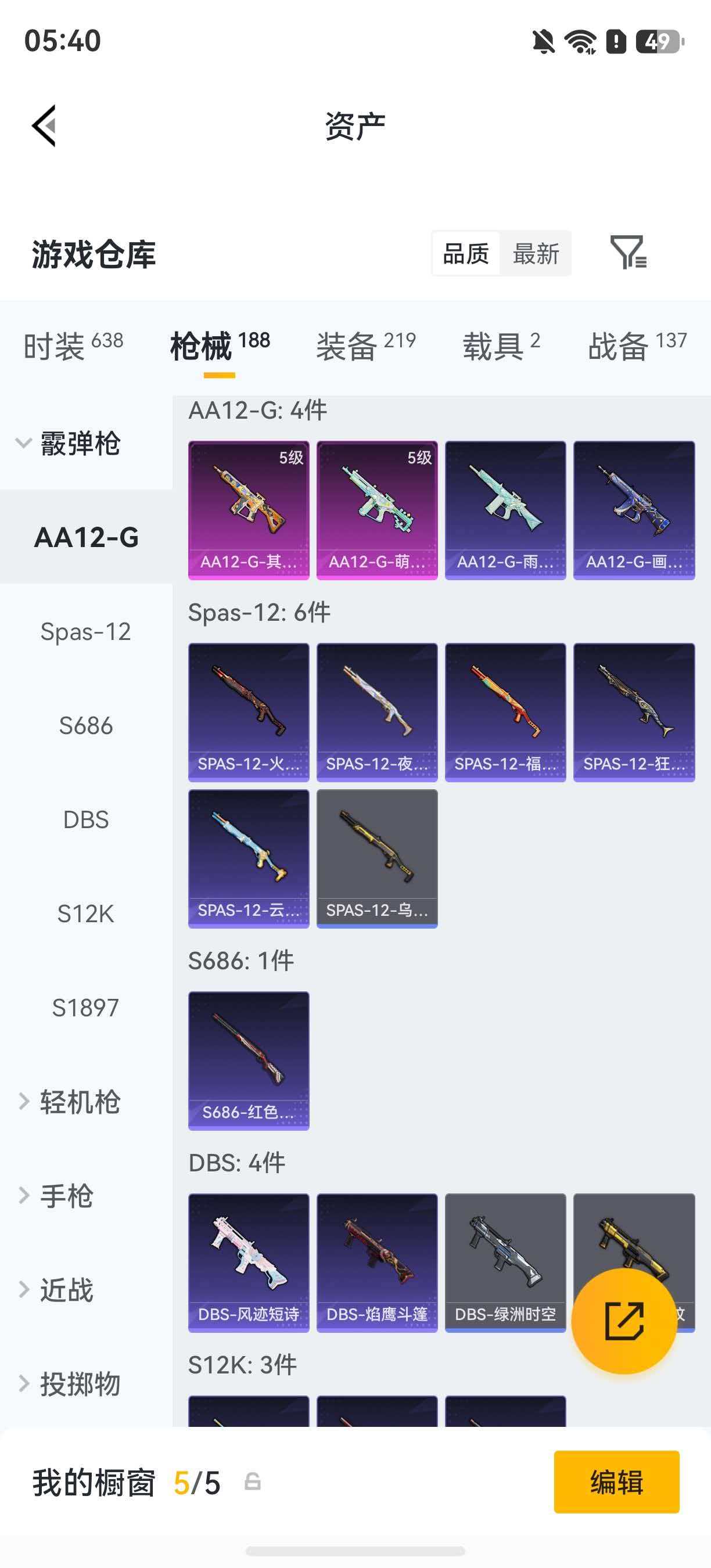Expand the 投掷物 category
The image size is (711, 1568).
click(x=69, y=1383)
